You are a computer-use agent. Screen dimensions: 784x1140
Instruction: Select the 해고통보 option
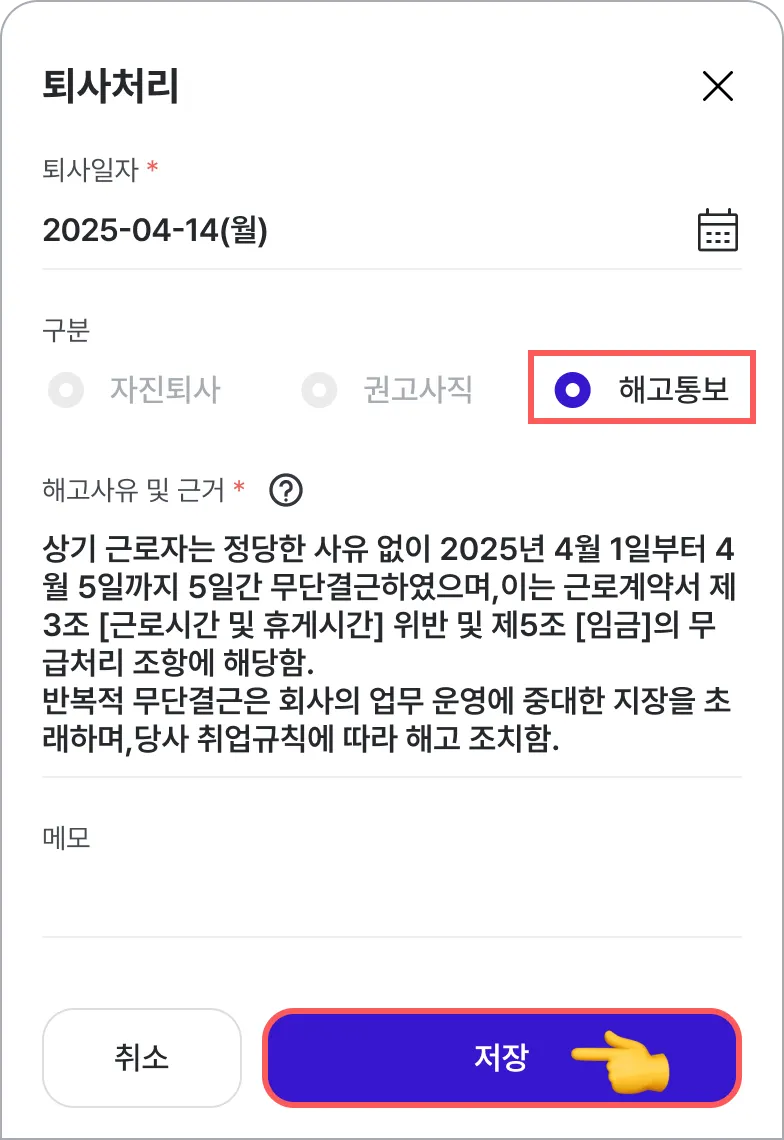pos(641,390)
